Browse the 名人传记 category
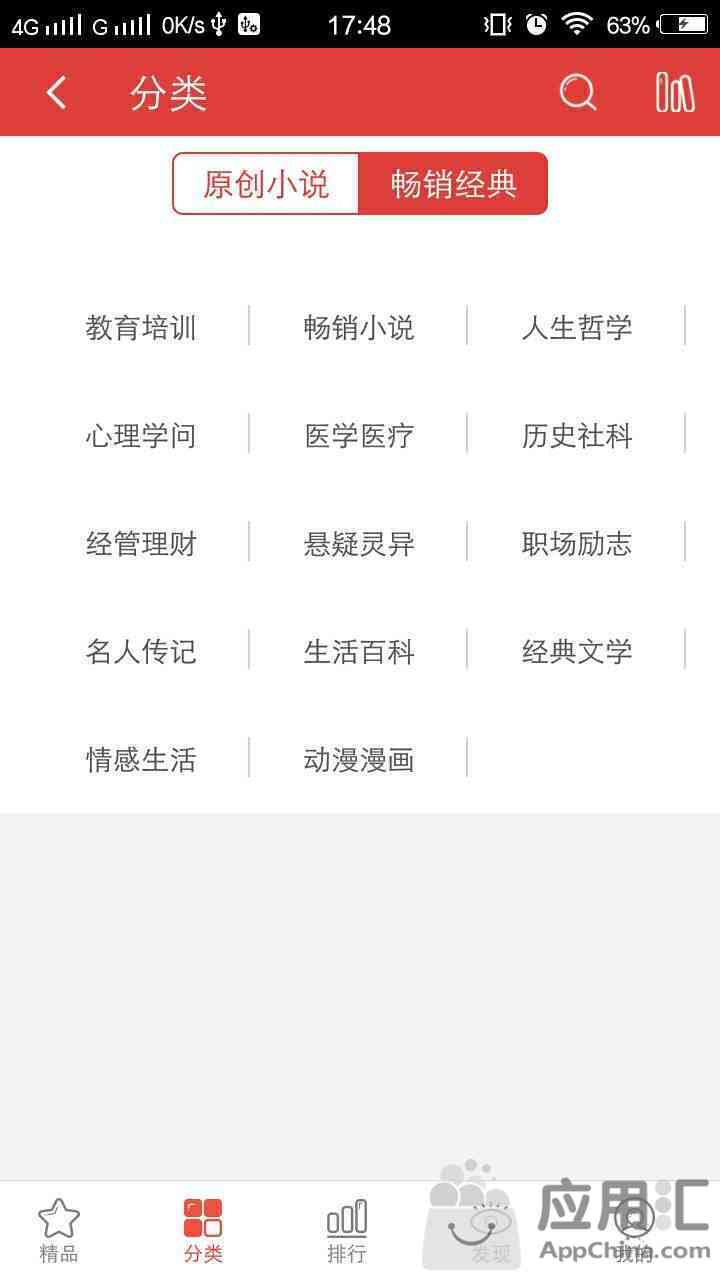This screenshot has width=720, height=1280. click(141, 652)
